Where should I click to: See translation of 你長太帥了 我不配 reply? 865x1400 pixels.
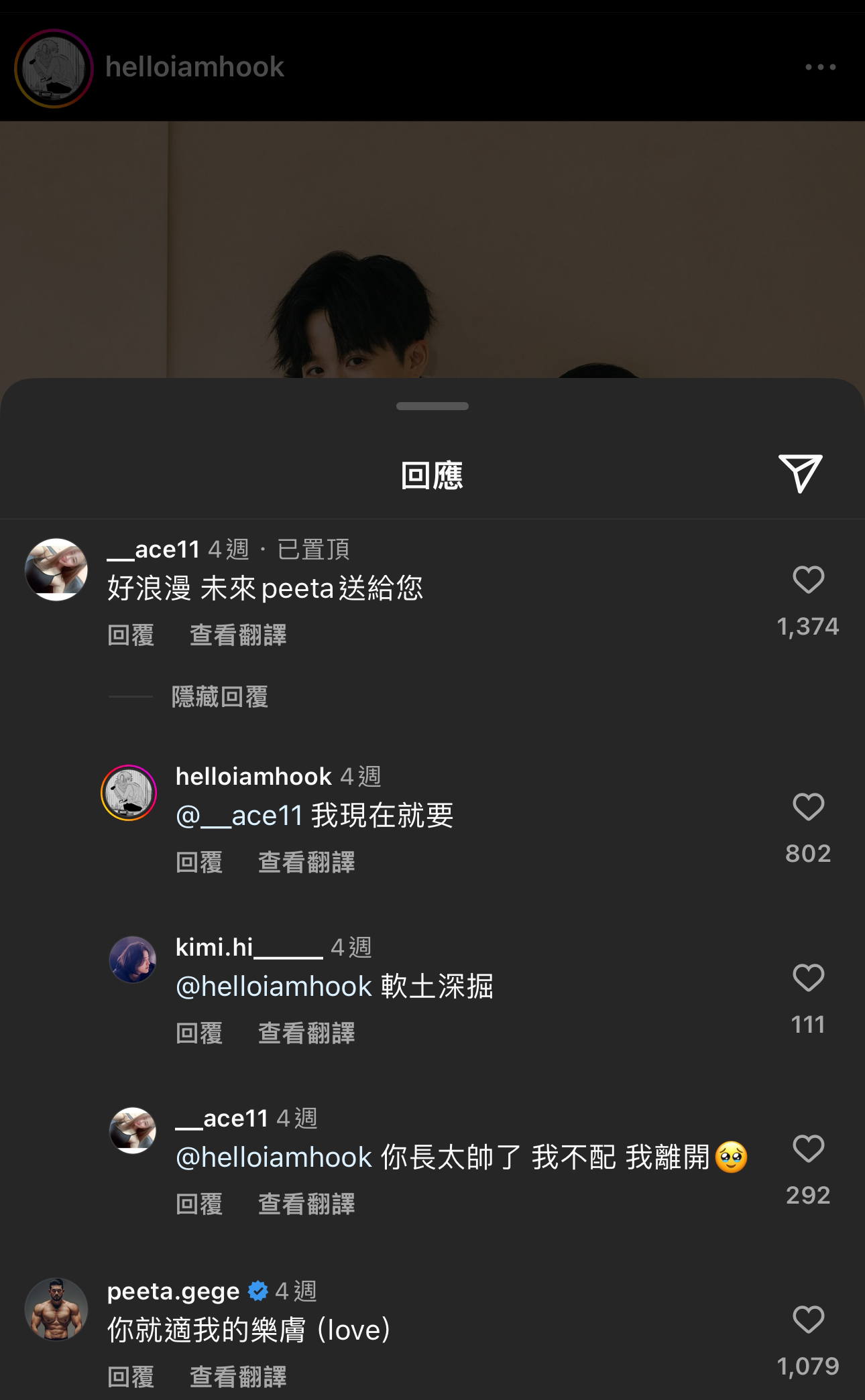(306, 1204)
